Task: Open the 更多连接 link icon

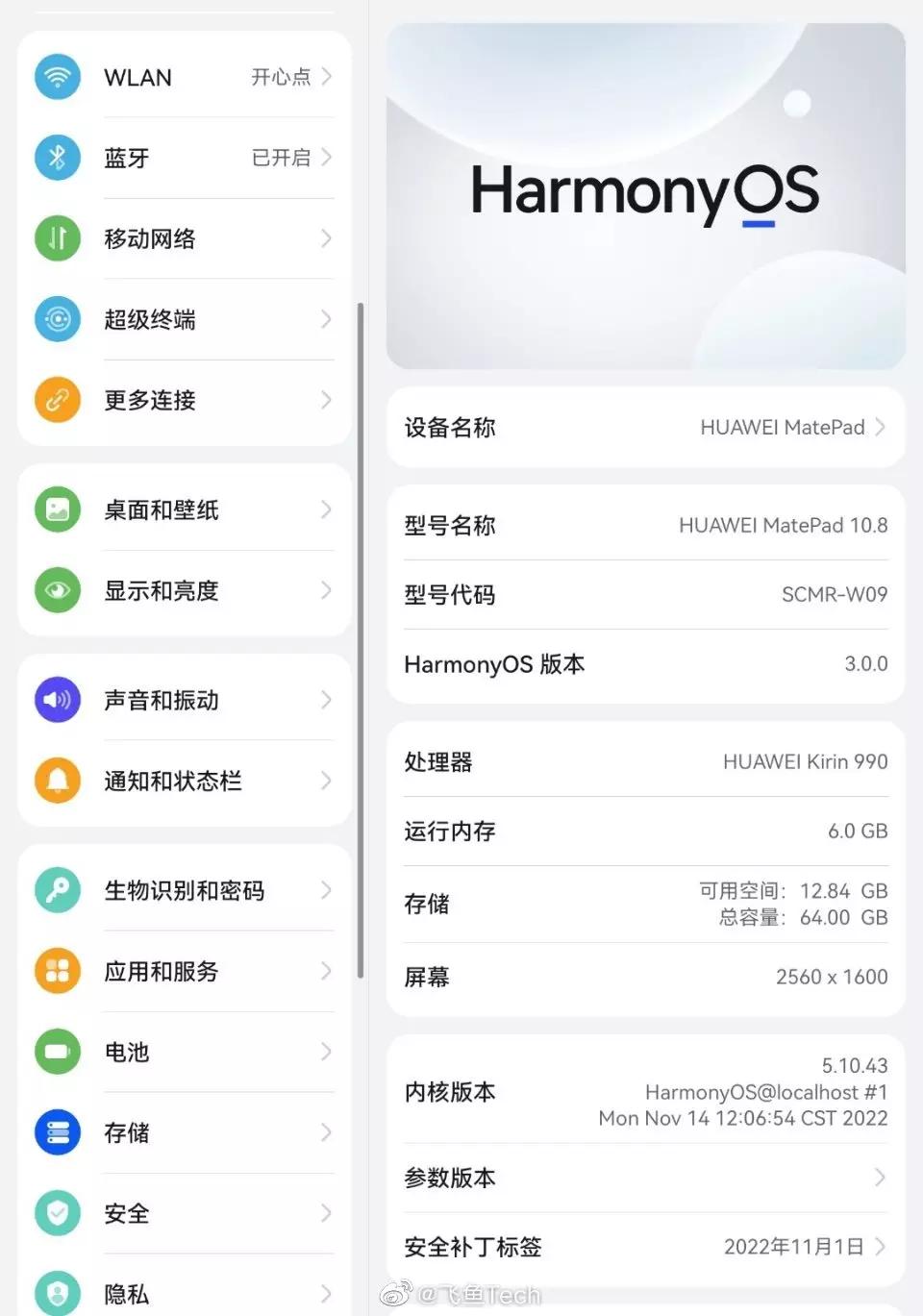Action: [58, 400]
